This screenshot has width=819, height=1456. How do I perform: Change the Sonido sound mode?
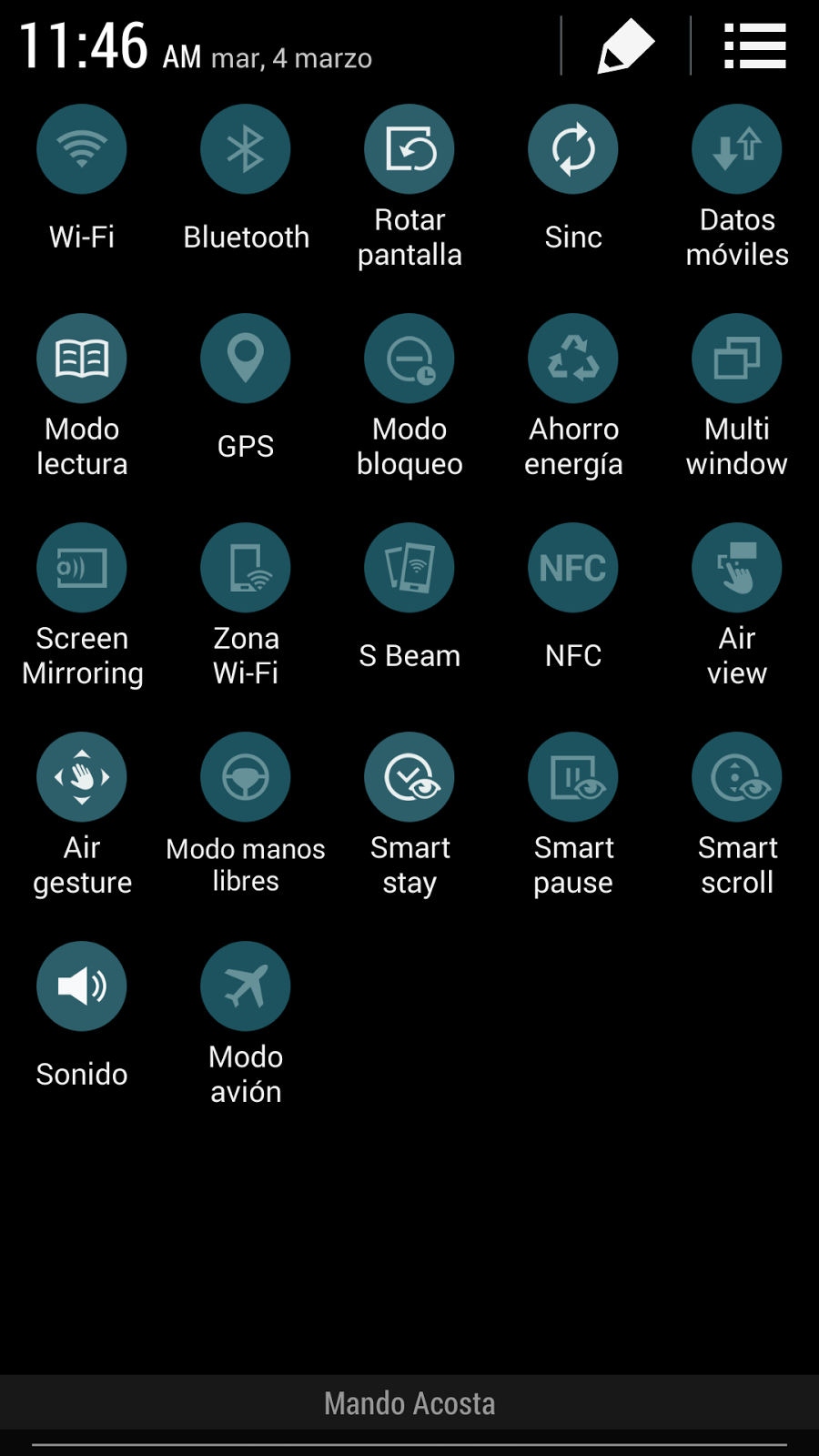(82, 986)
